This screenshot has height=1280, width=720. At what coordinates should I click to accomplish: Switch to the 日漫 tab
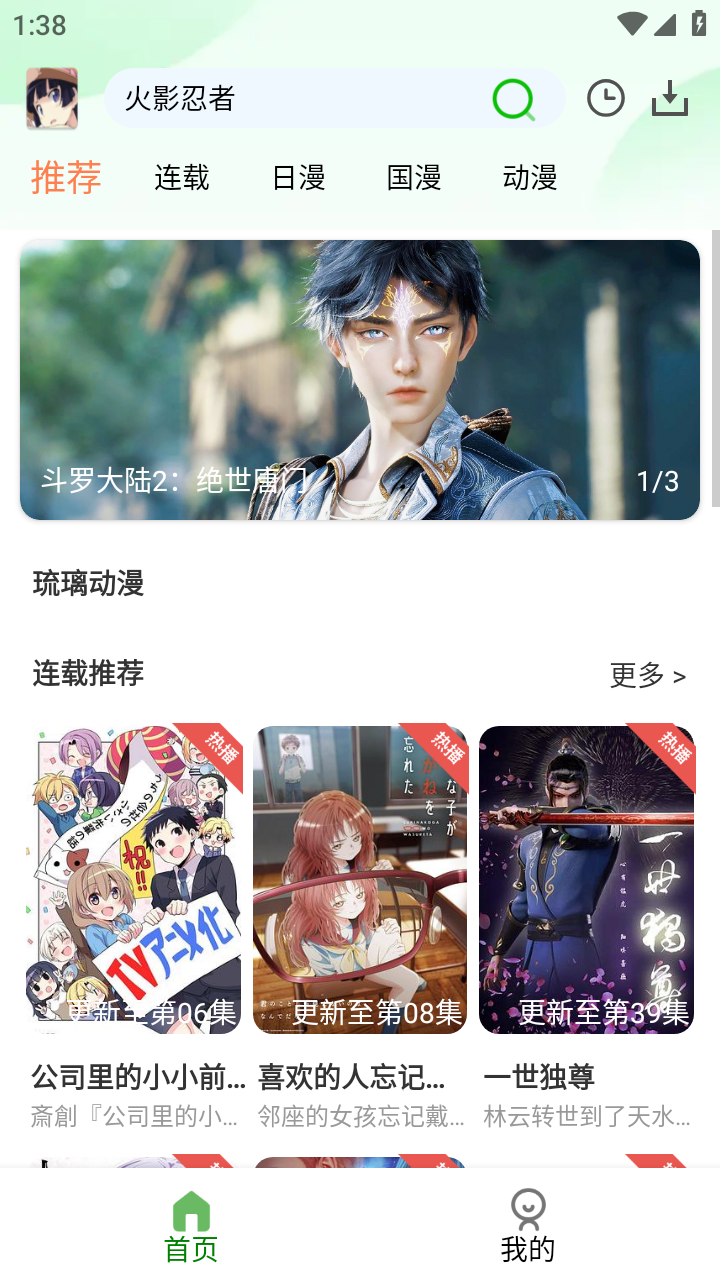[x=298, y=178]
